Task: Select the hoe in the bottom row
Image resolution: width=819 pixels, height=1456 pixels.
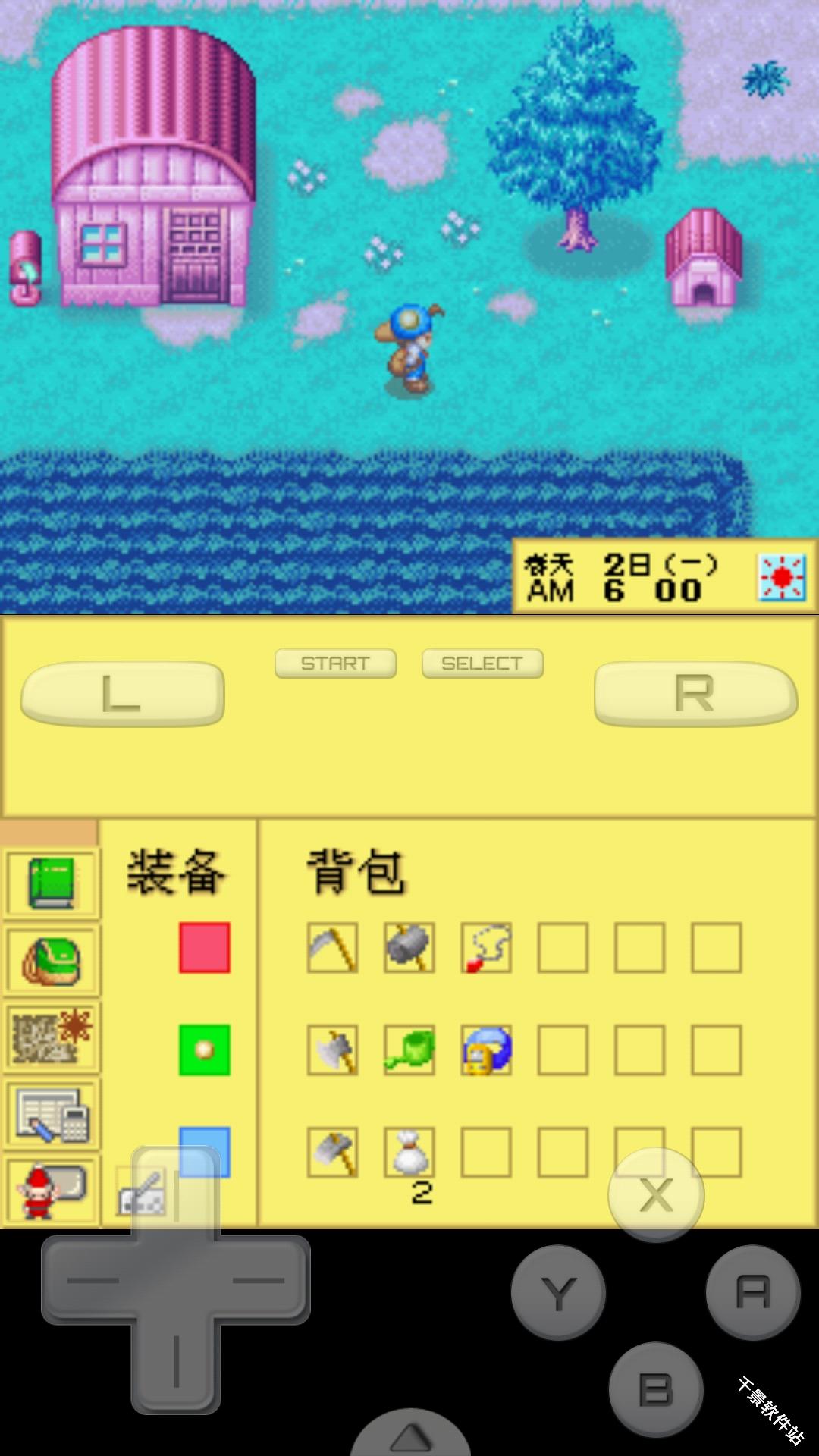Action: click(x=331, y=1154)
